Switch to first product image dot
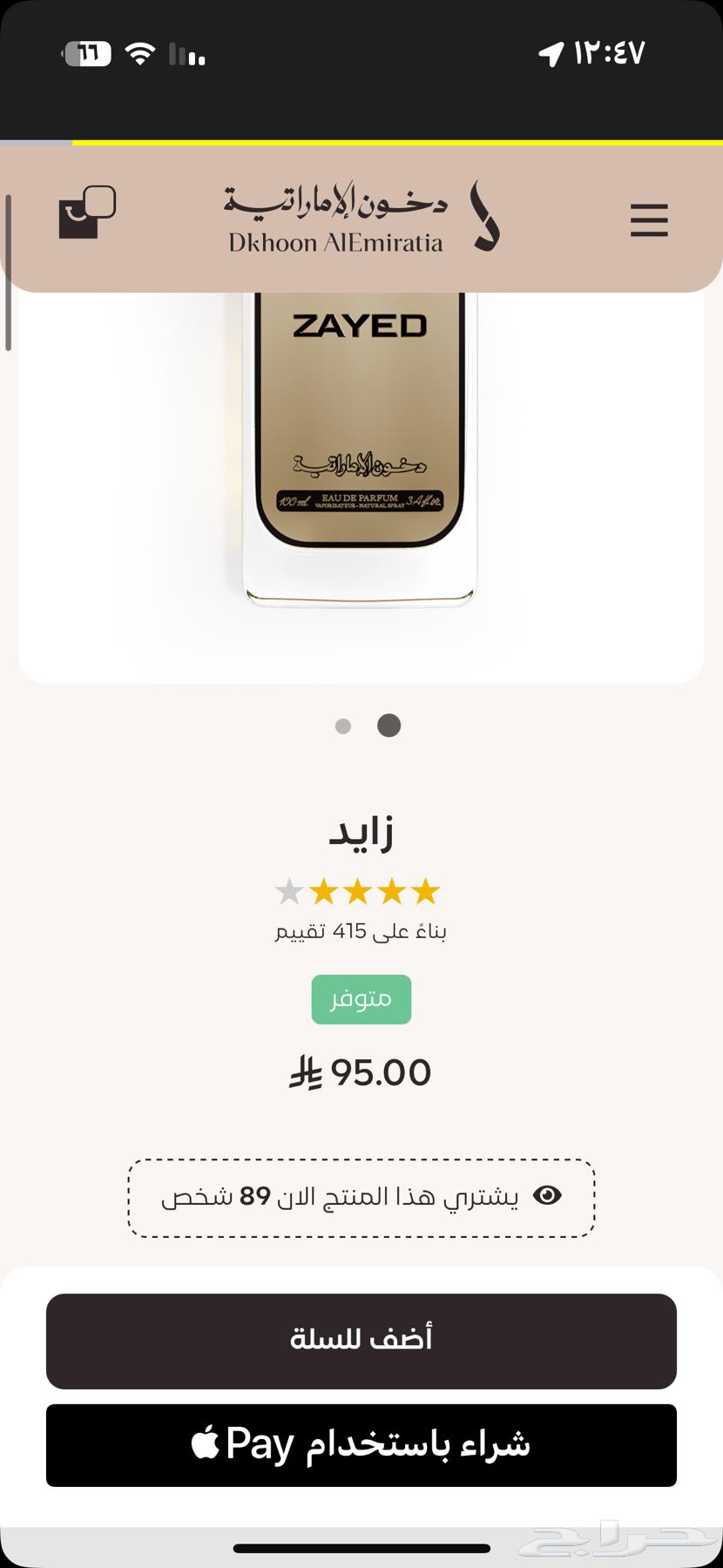The height and width of the screenshot is (1568, 723). pos(343,726)
